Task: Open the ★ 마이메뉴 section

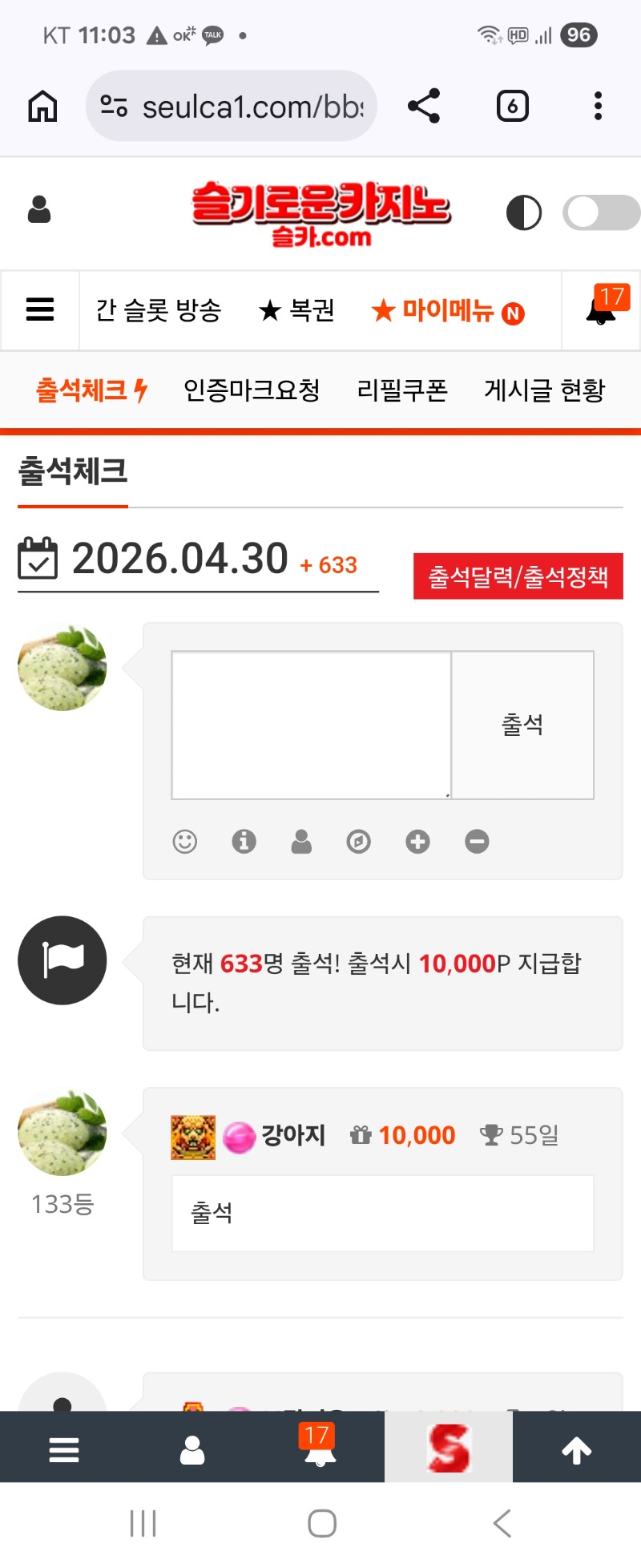Action: pos(447,311)
